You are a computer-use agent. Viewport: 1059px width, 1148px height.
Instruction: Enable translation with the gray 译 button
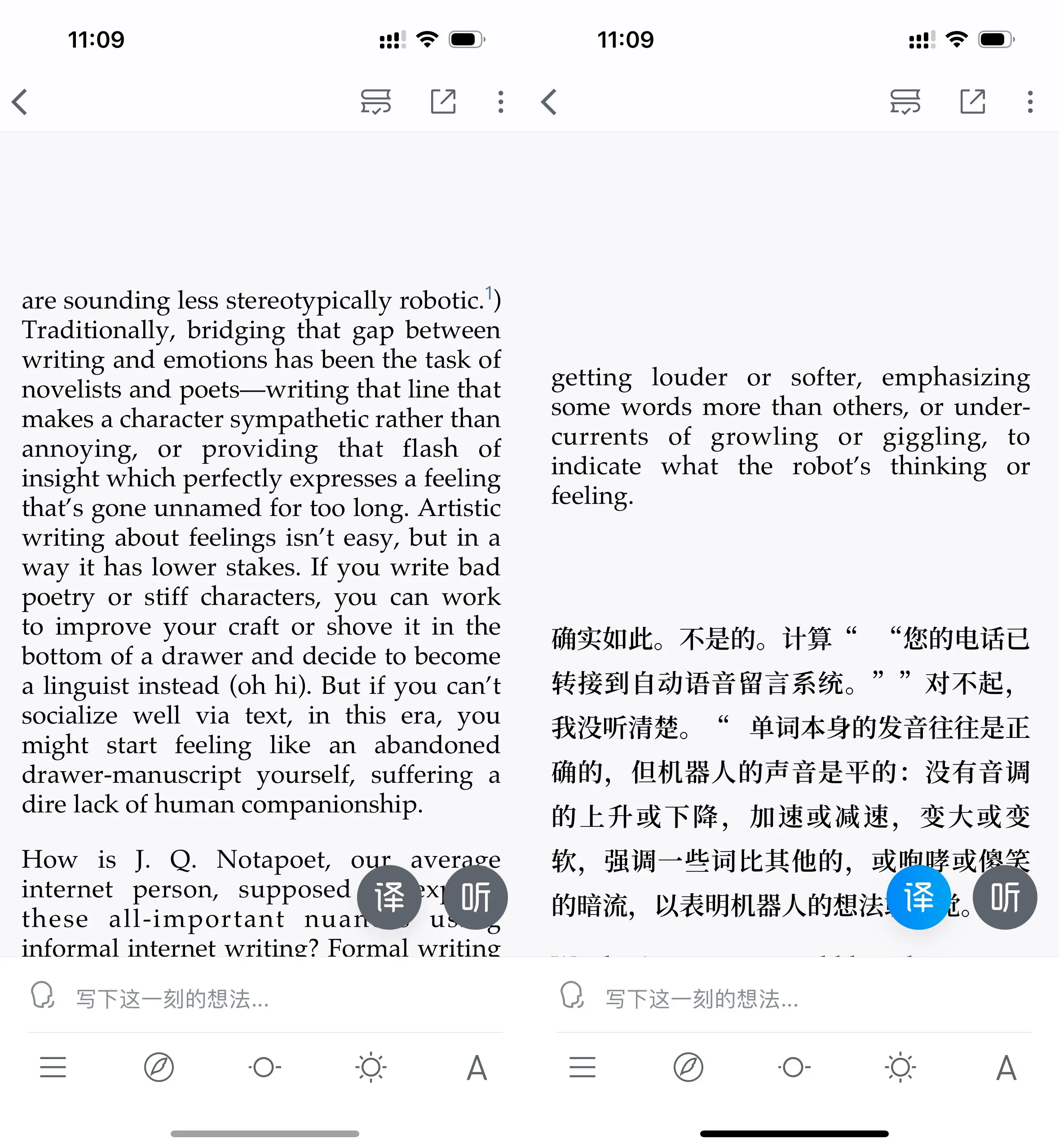pyautogui.click(x=389, y=897)
